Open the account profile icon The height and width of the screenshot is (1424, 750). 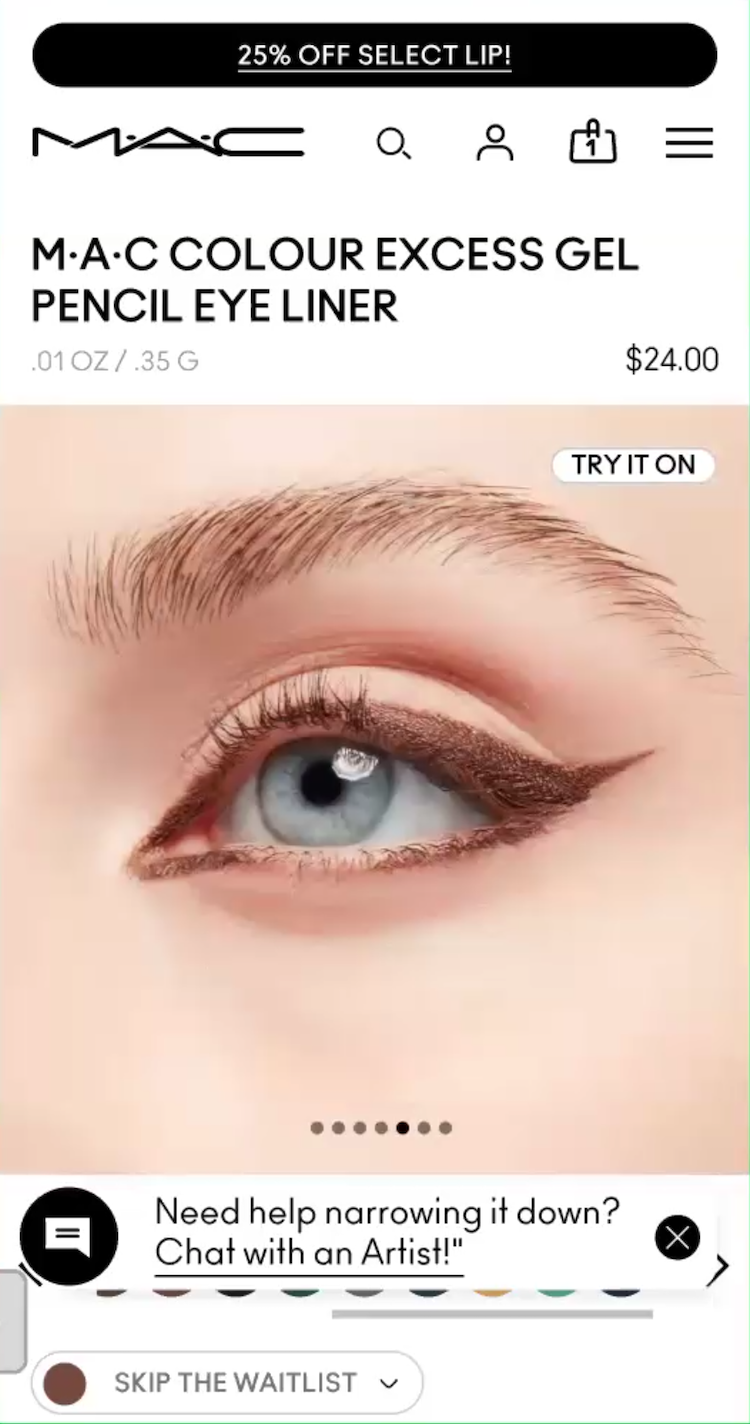[494, 143]
